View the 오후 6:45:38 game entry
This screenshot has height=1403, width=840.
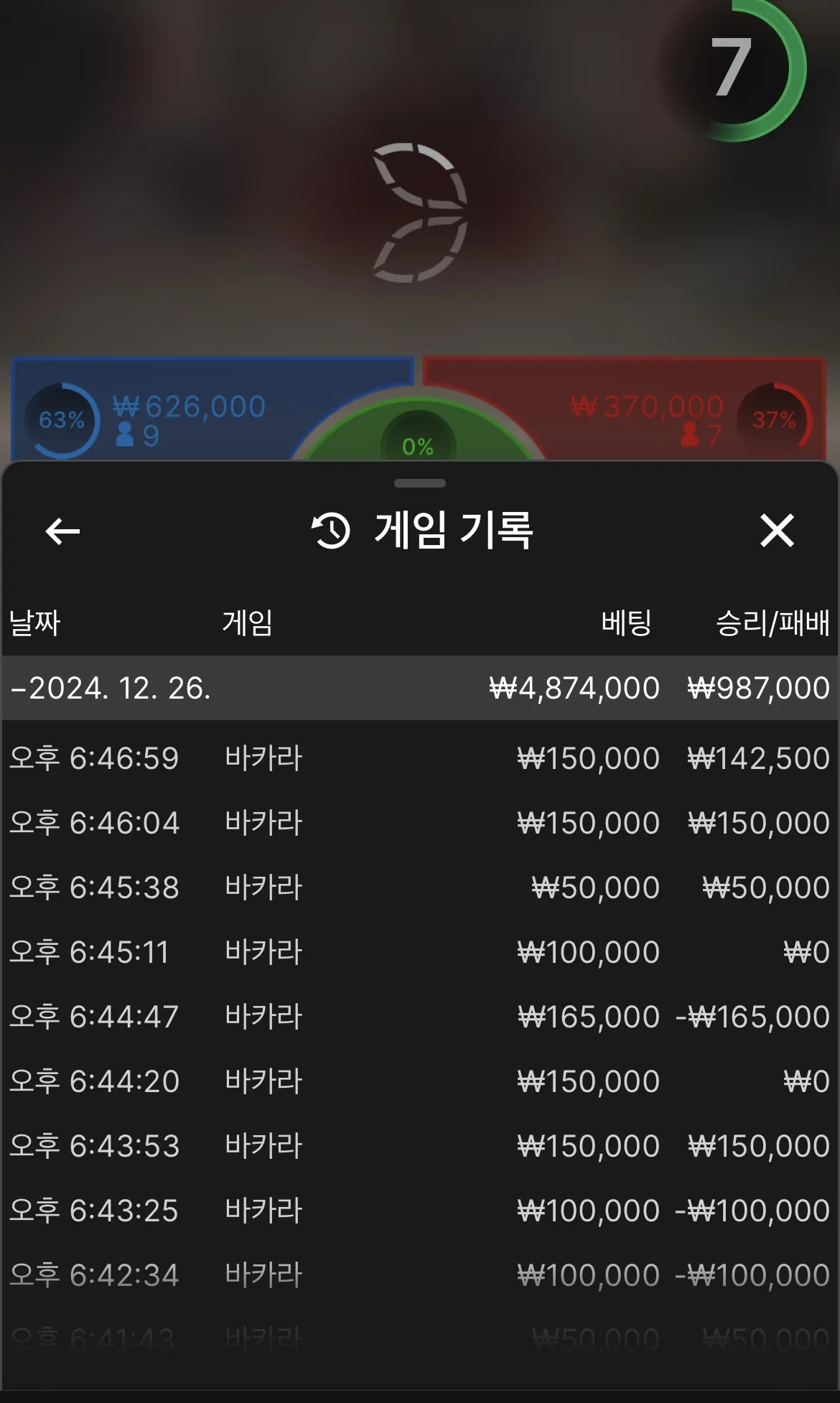point(419,887)
